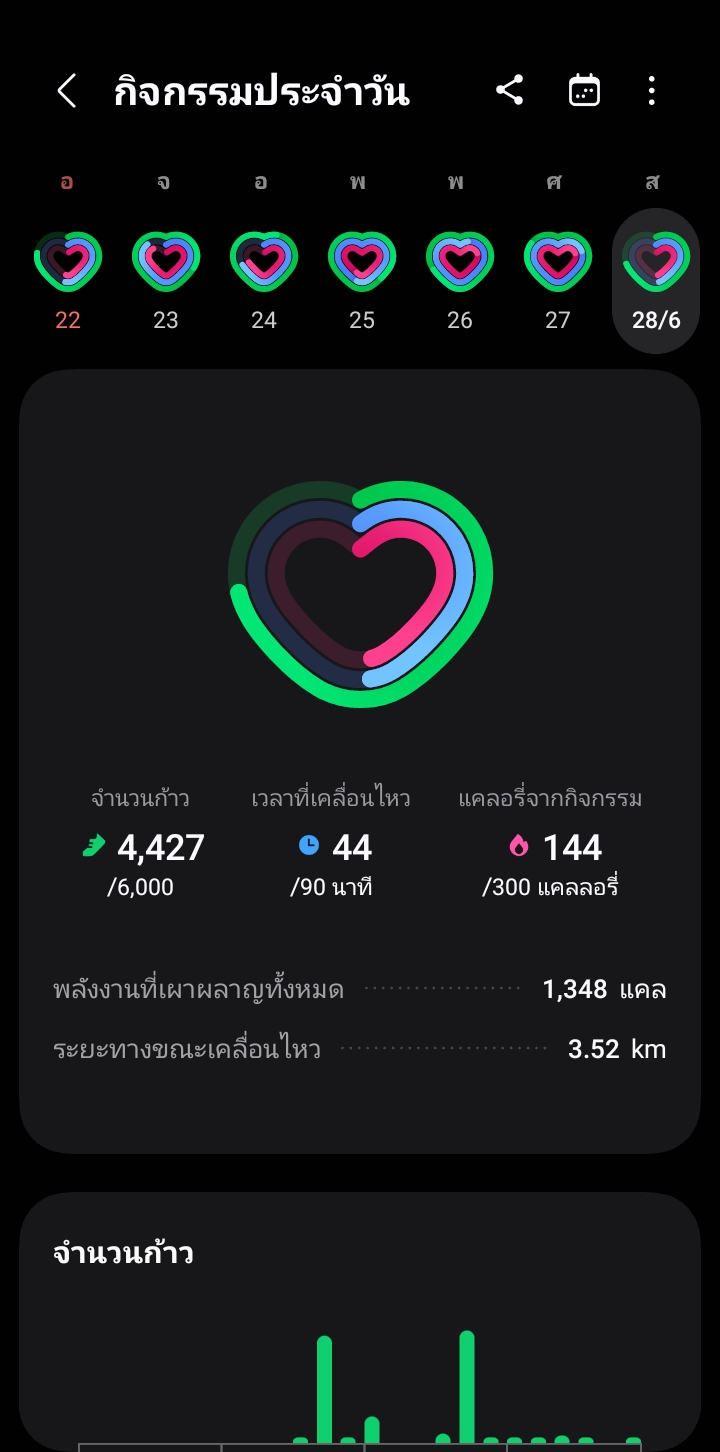This screenshot has width=720, height=1452.
Task: Go back from the daily activity screen
Action: [66, 91]
